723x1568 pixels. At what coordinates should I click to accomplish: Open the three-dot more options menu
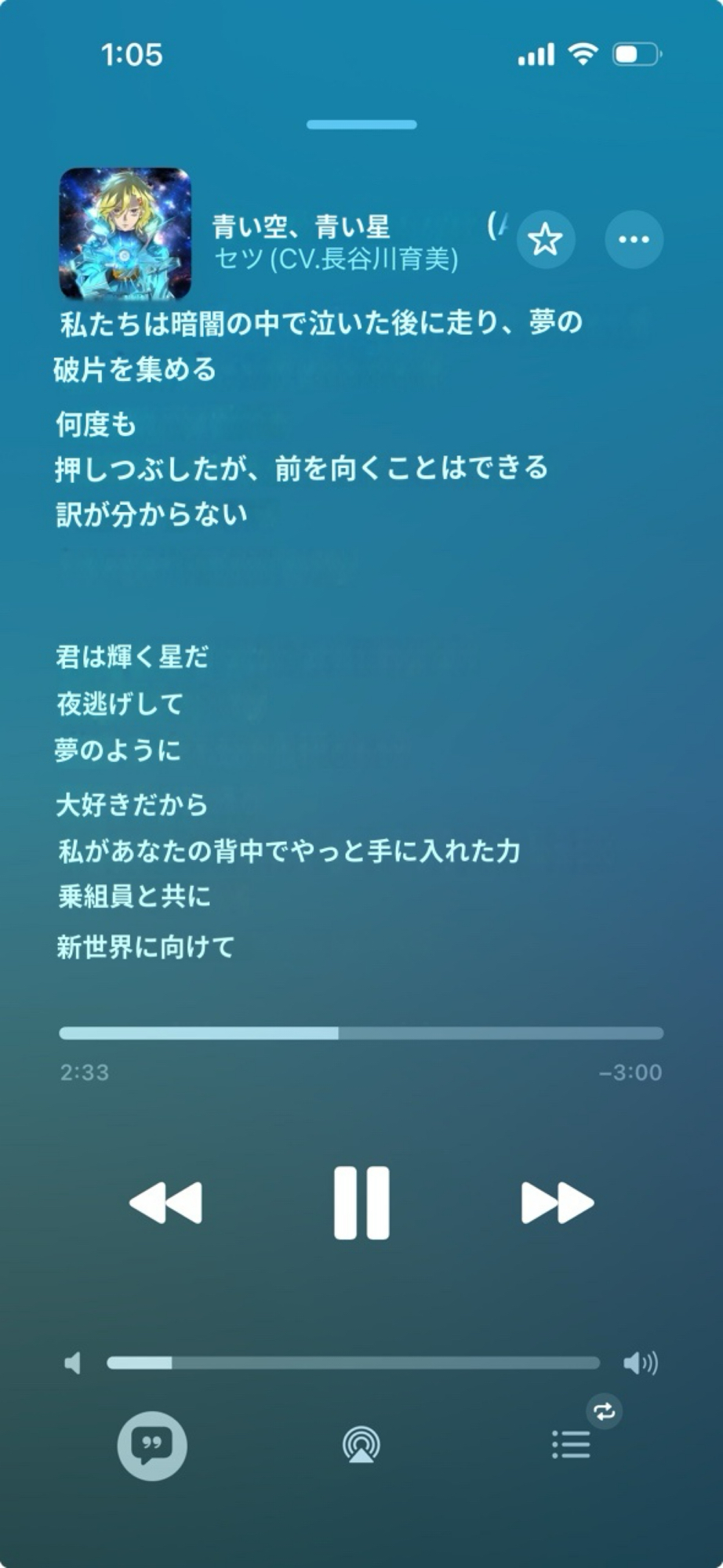click(x=634, y=239)
